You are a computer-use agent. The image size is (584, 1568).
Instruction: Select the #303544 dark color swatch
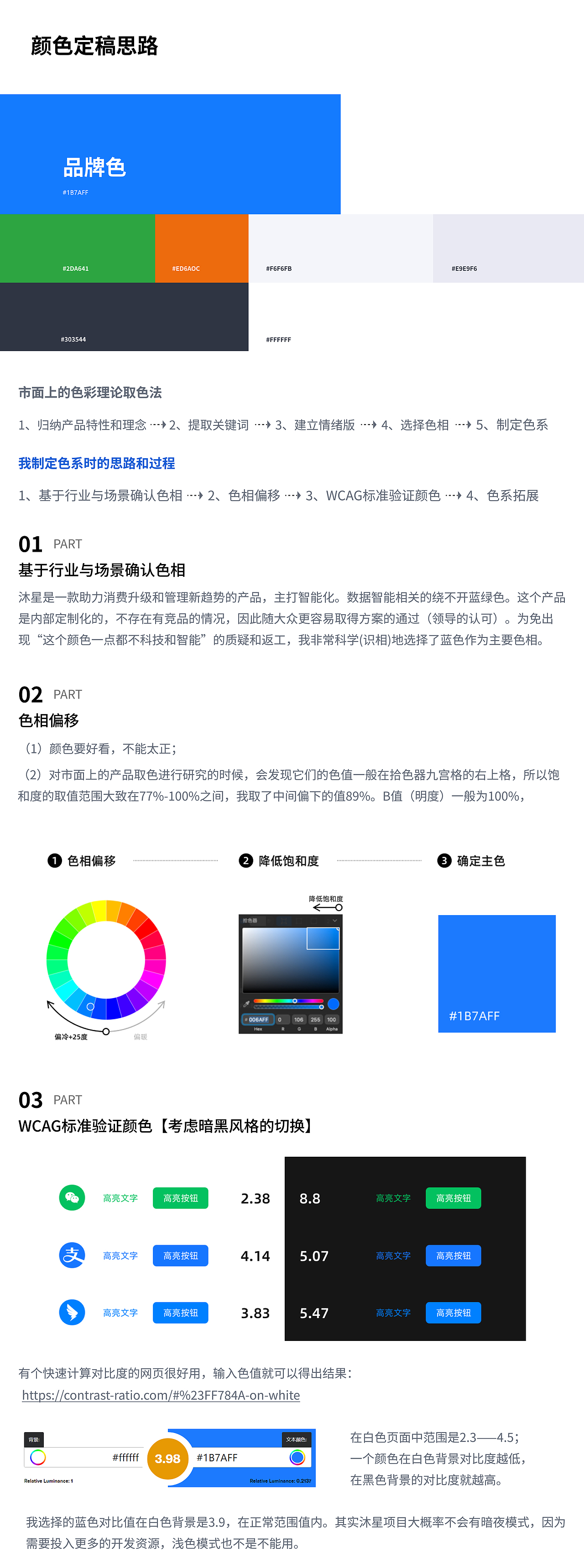tap(124, 316)
